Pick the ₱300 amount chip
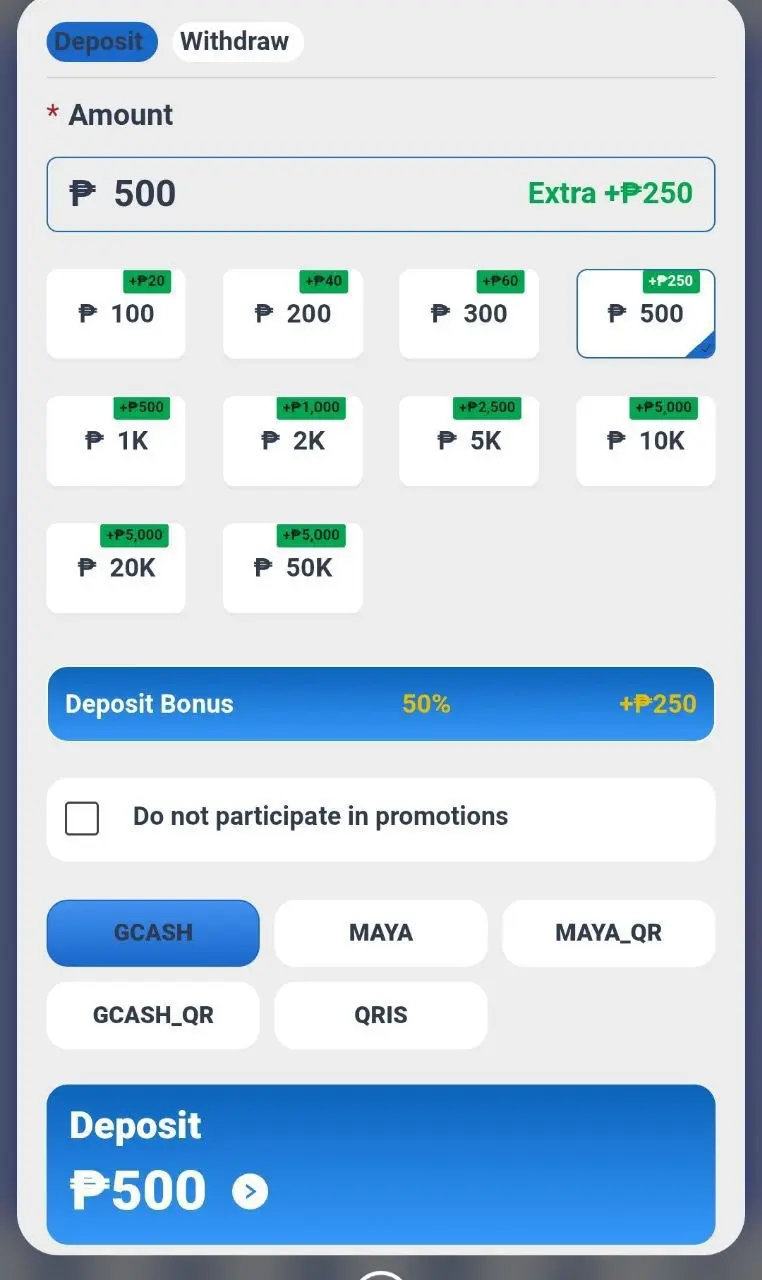 tap(469, 314)
